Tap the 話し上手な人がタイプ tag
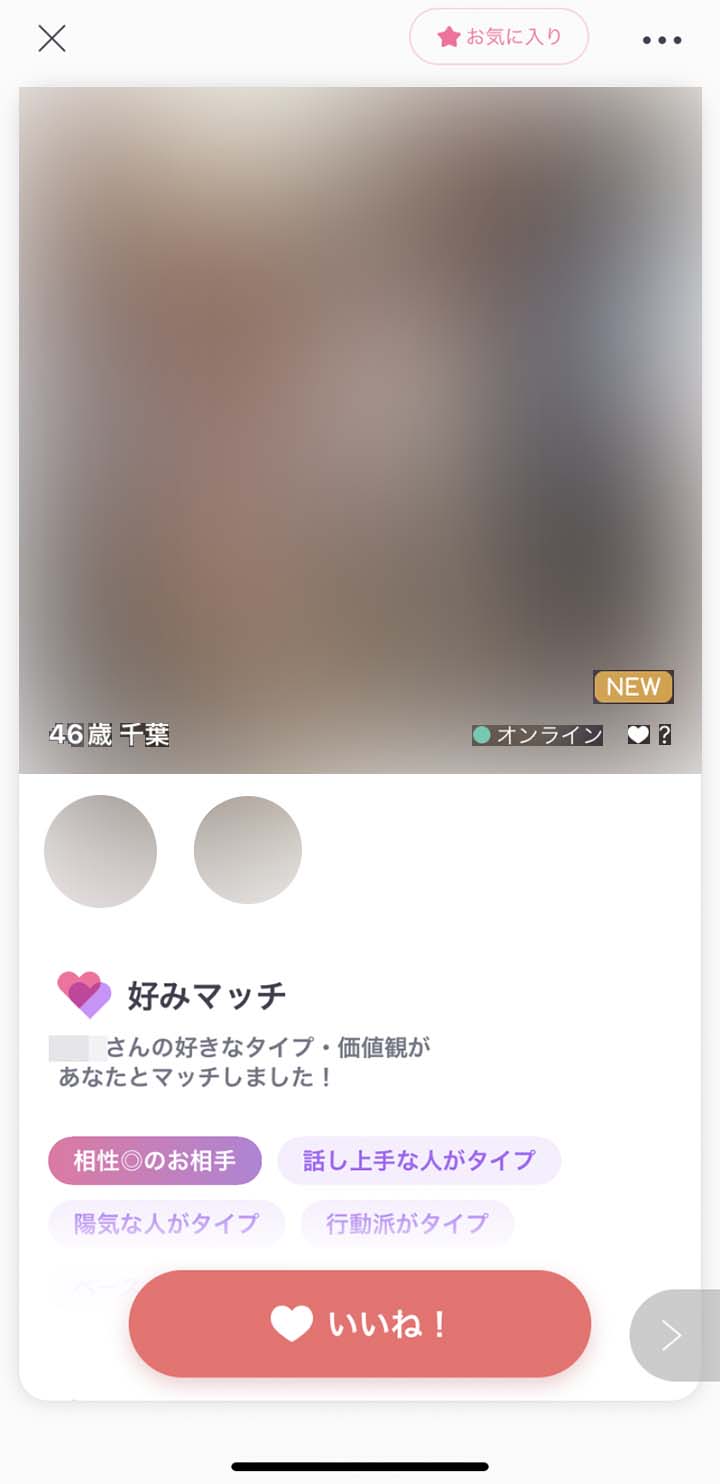This screenshot has height=1484, width=720. (x=419, y=1161)
